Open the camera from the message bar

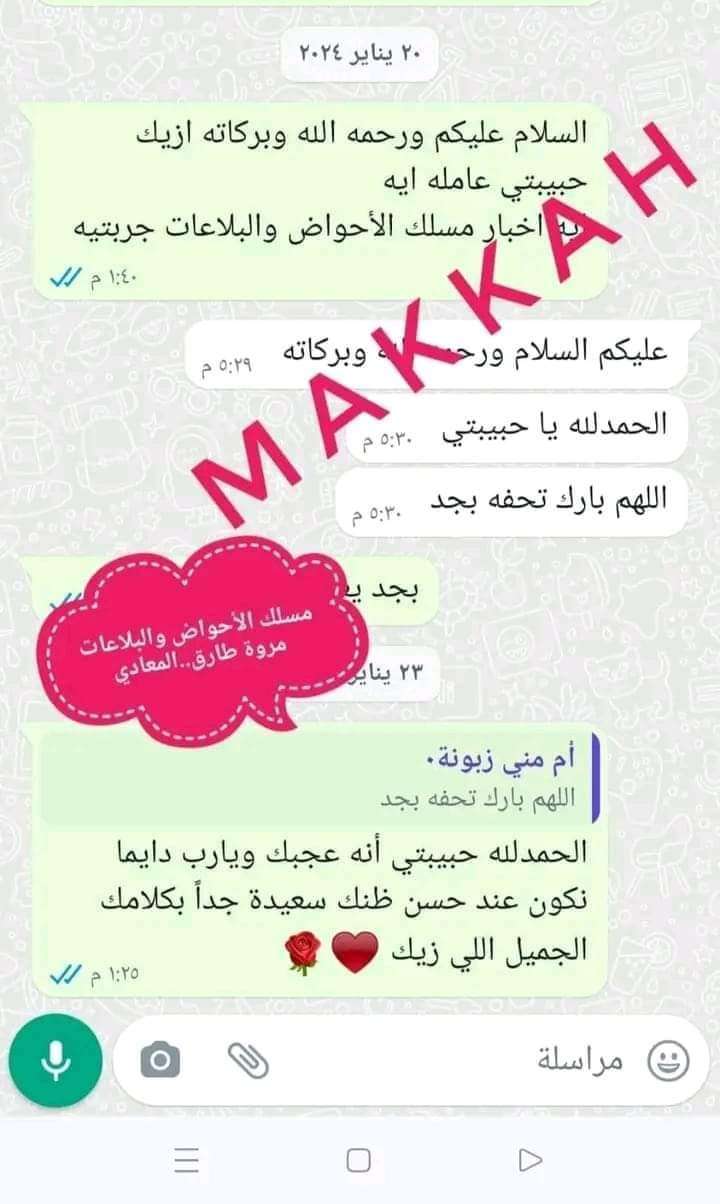pyautogui.click(x=160, y=1060)
